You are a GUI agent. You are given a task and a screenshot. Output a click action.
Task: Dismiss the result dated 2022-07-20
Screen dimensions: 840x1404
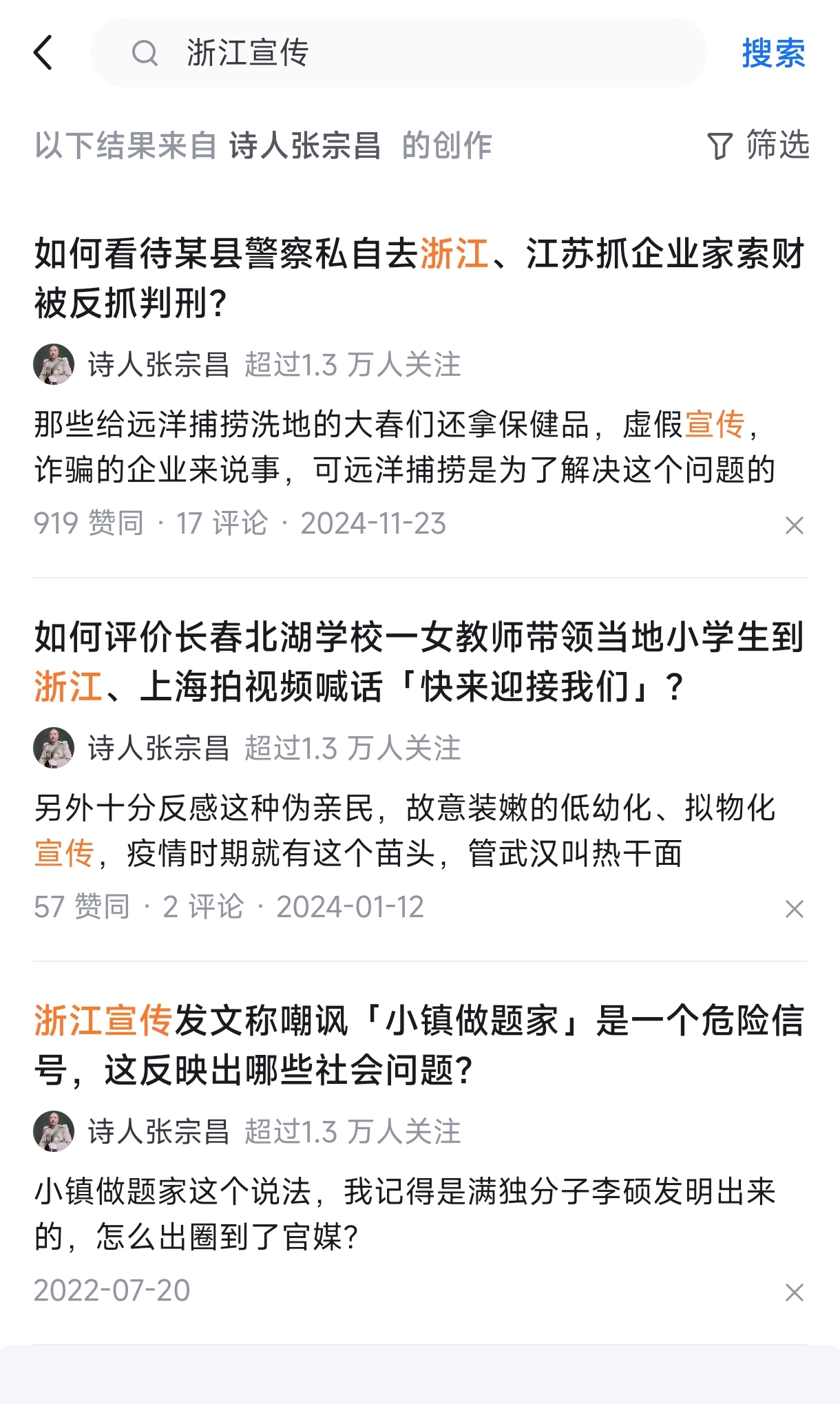coord(795,1292)
